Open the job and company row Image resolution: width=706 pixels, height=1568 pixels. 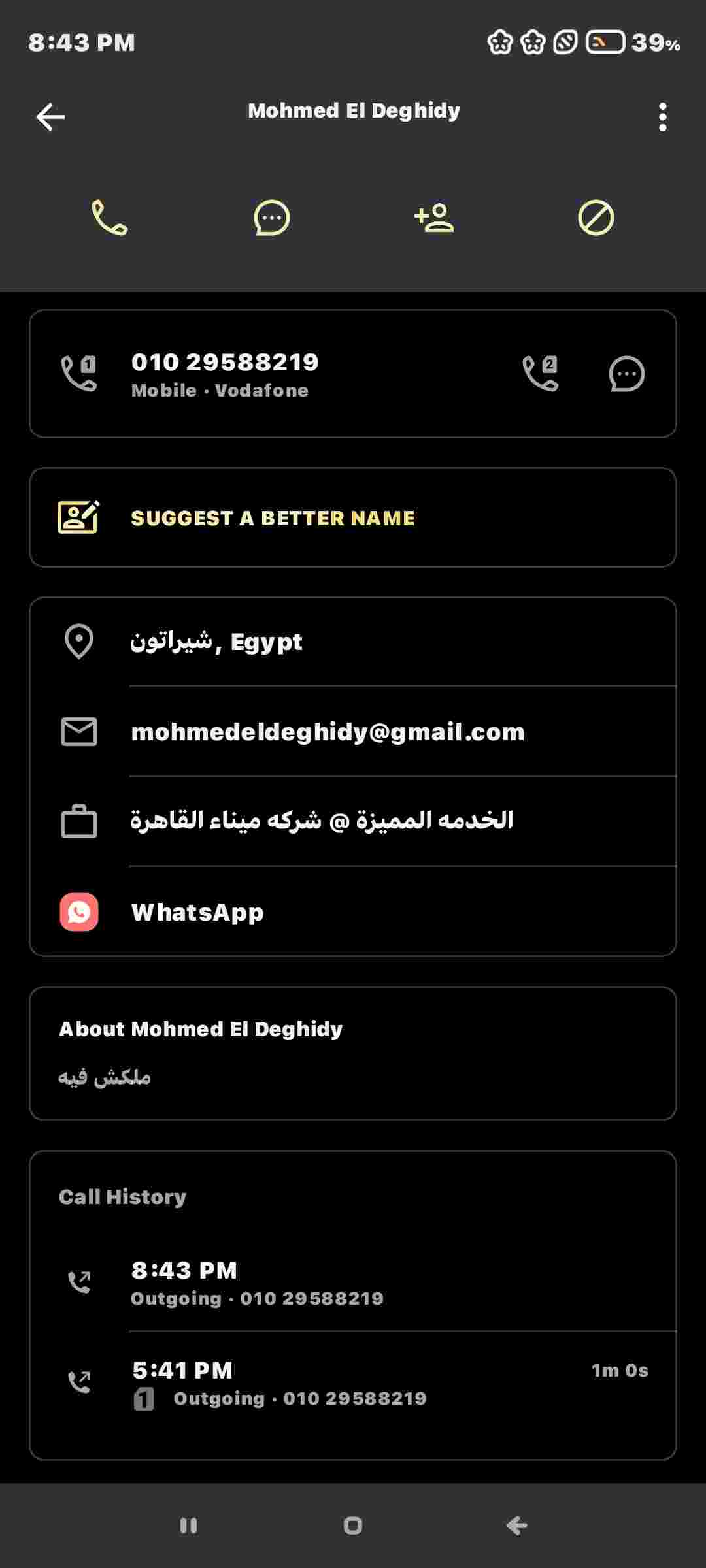(353, 821)
